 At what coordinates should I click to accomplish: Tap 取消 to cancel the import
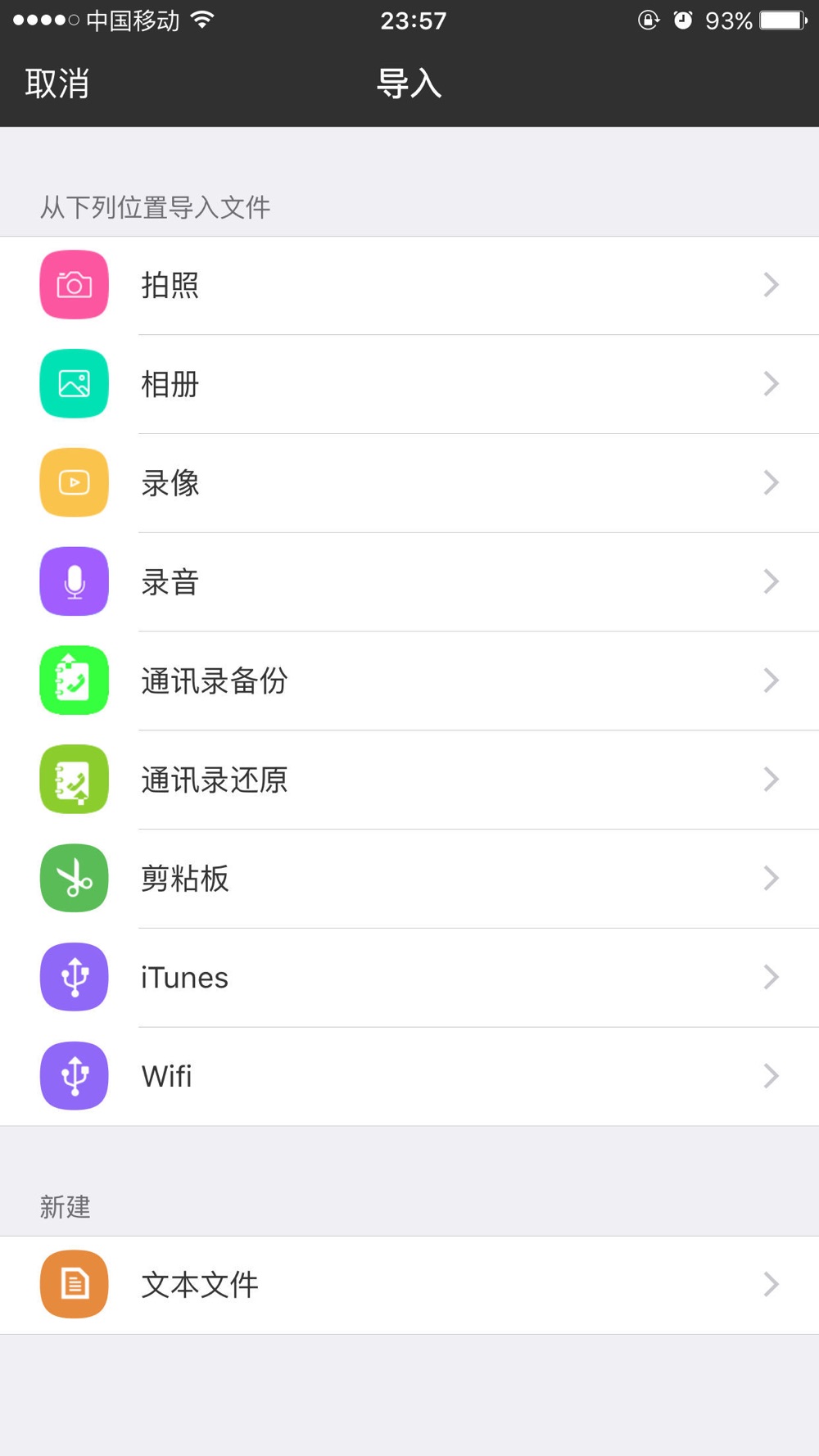coord(57,84)
